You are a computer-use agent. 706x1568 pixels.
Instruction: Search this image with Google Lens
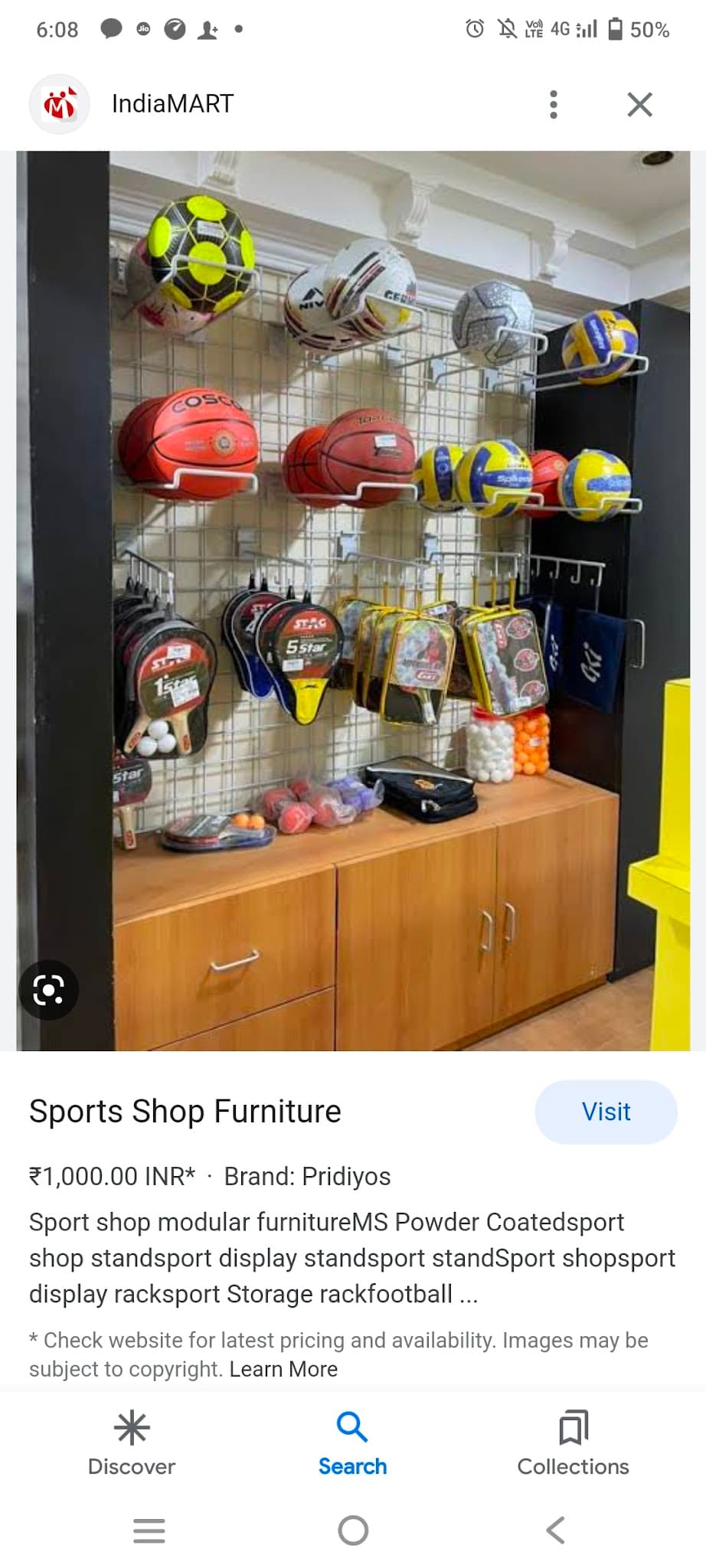pos(48,991)
